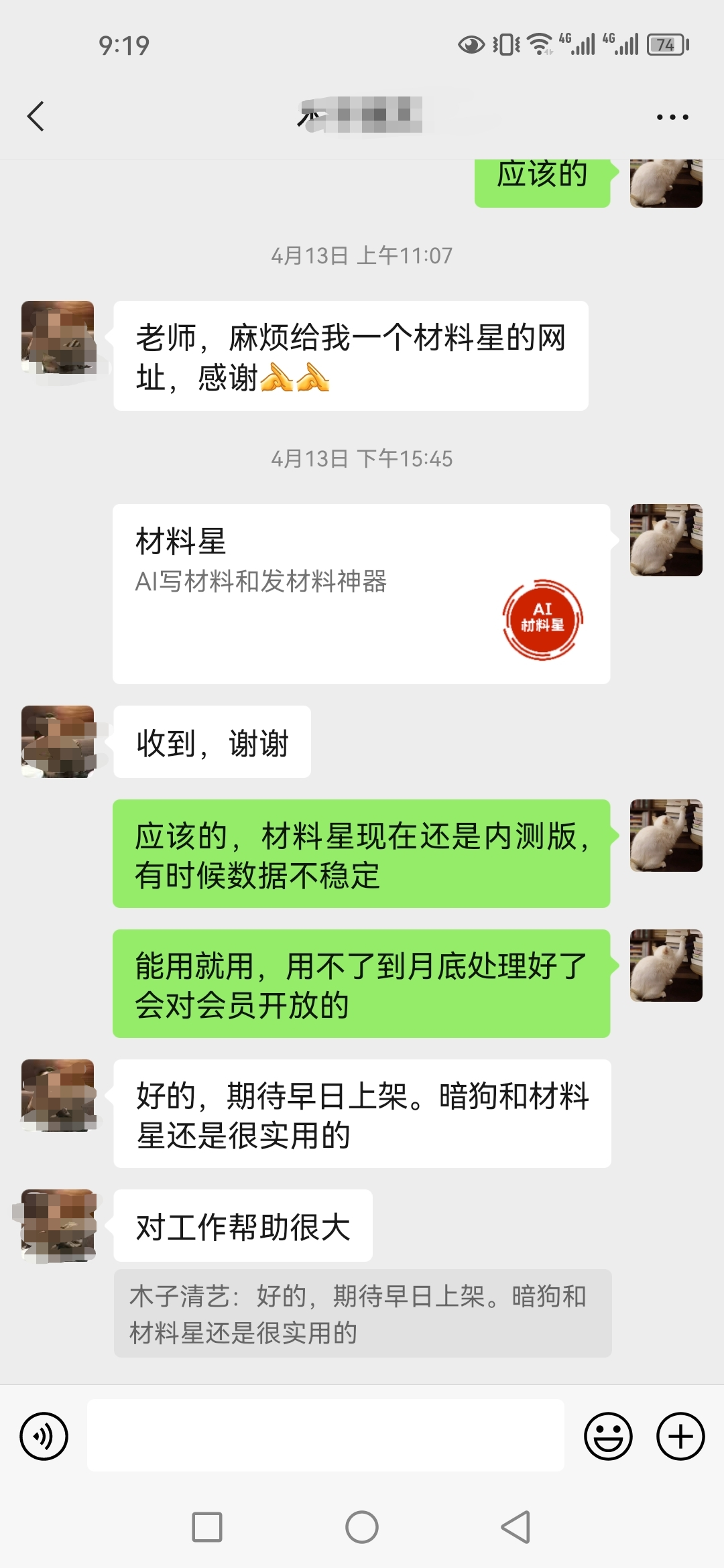Open the chat info three-dot menu

672,117
